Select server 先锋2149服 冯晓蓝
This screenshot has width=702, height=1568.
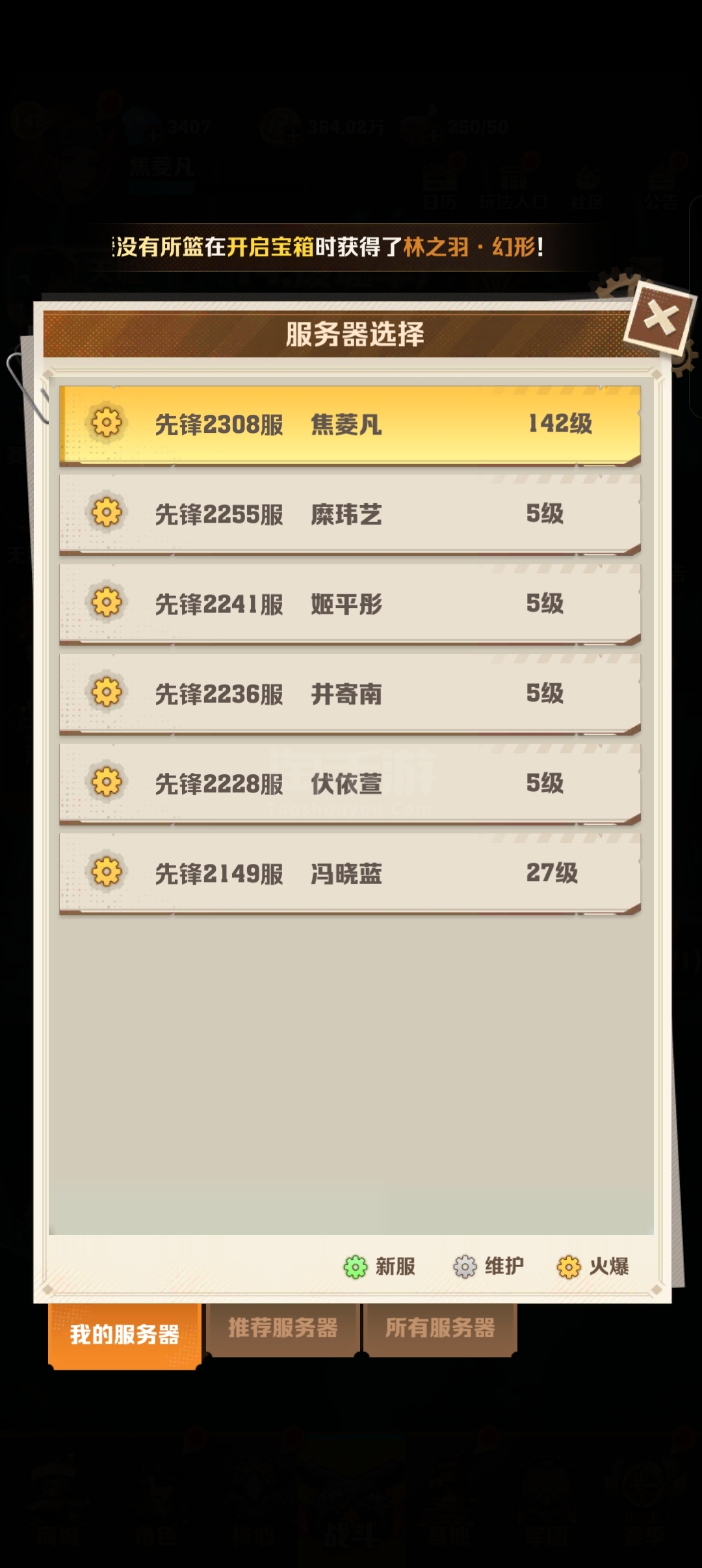tap(350, 874)
